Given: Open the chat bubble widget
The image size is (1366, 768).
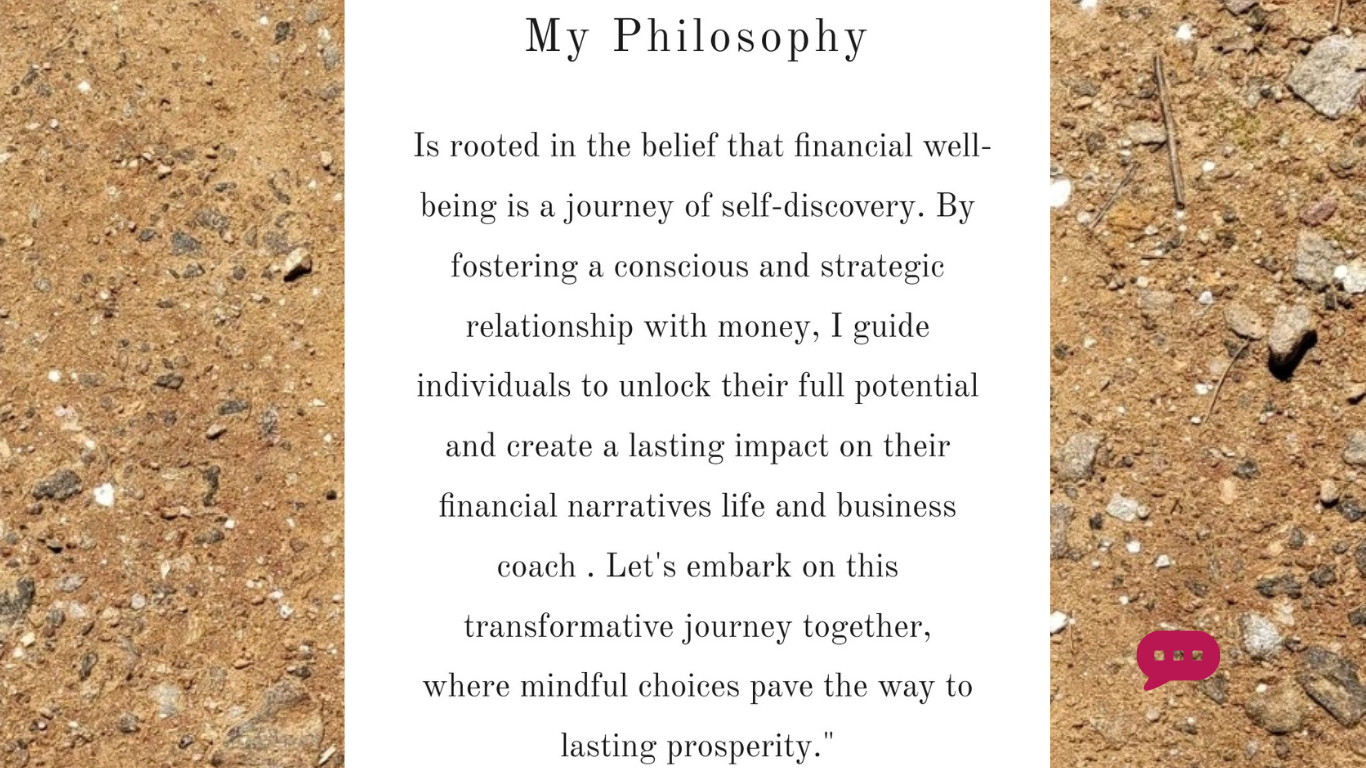Looking at the screenshot, I should [x=1177, y=657].
